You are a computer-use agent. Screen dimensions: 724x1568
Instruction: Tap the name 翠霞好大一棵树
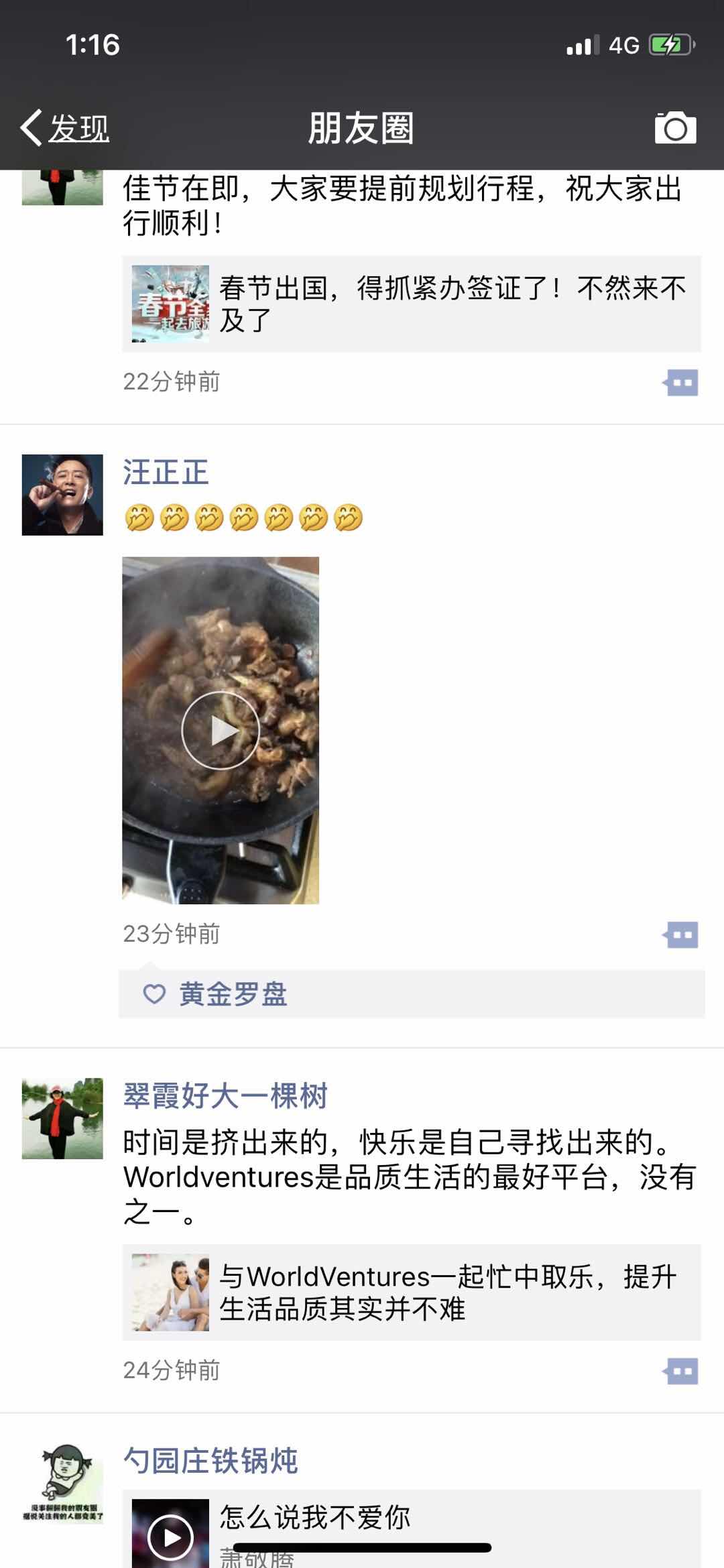pyautogui.click(x=225, y=1096)
